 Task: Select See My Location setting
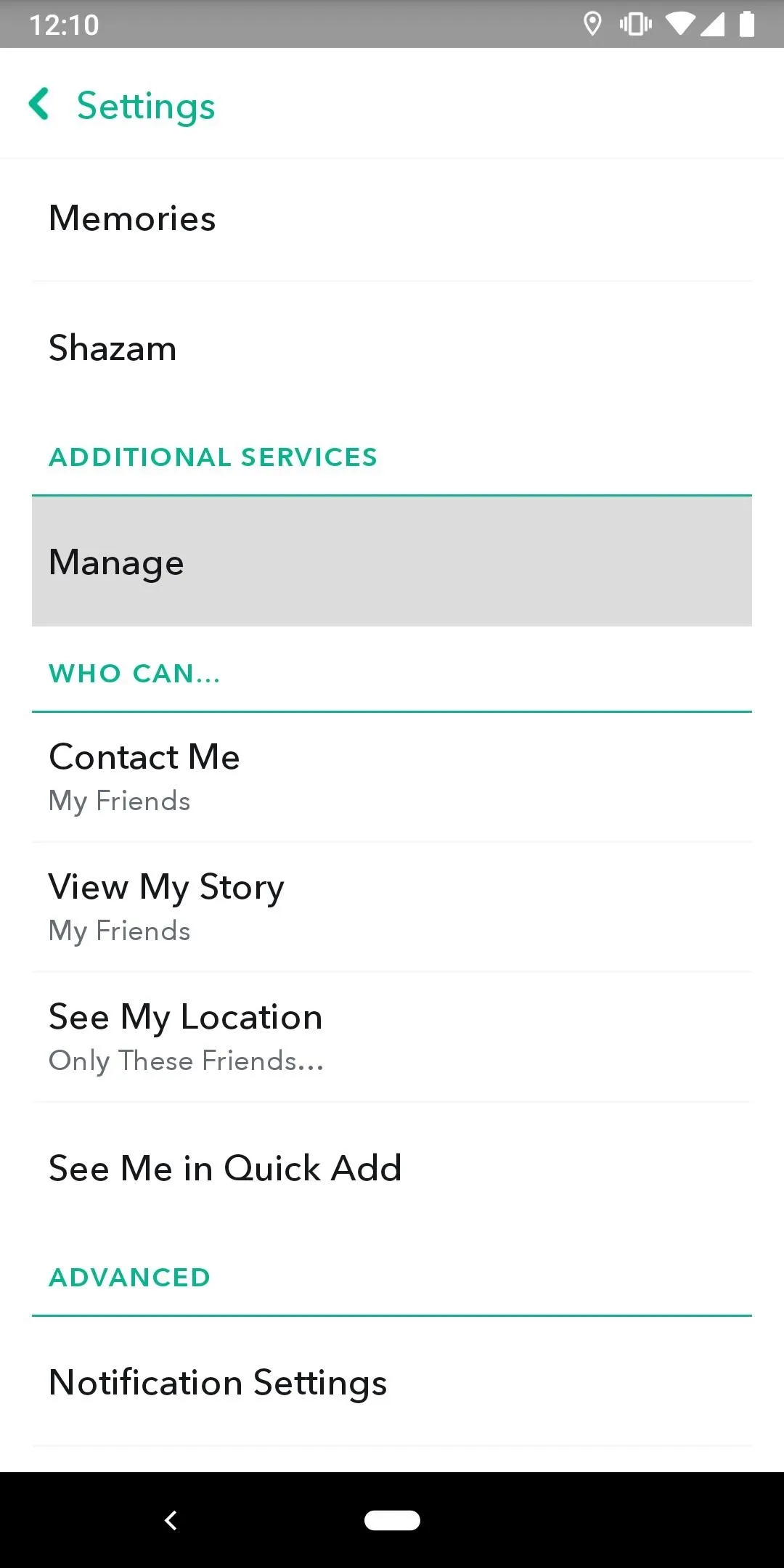pos(392,1037)
